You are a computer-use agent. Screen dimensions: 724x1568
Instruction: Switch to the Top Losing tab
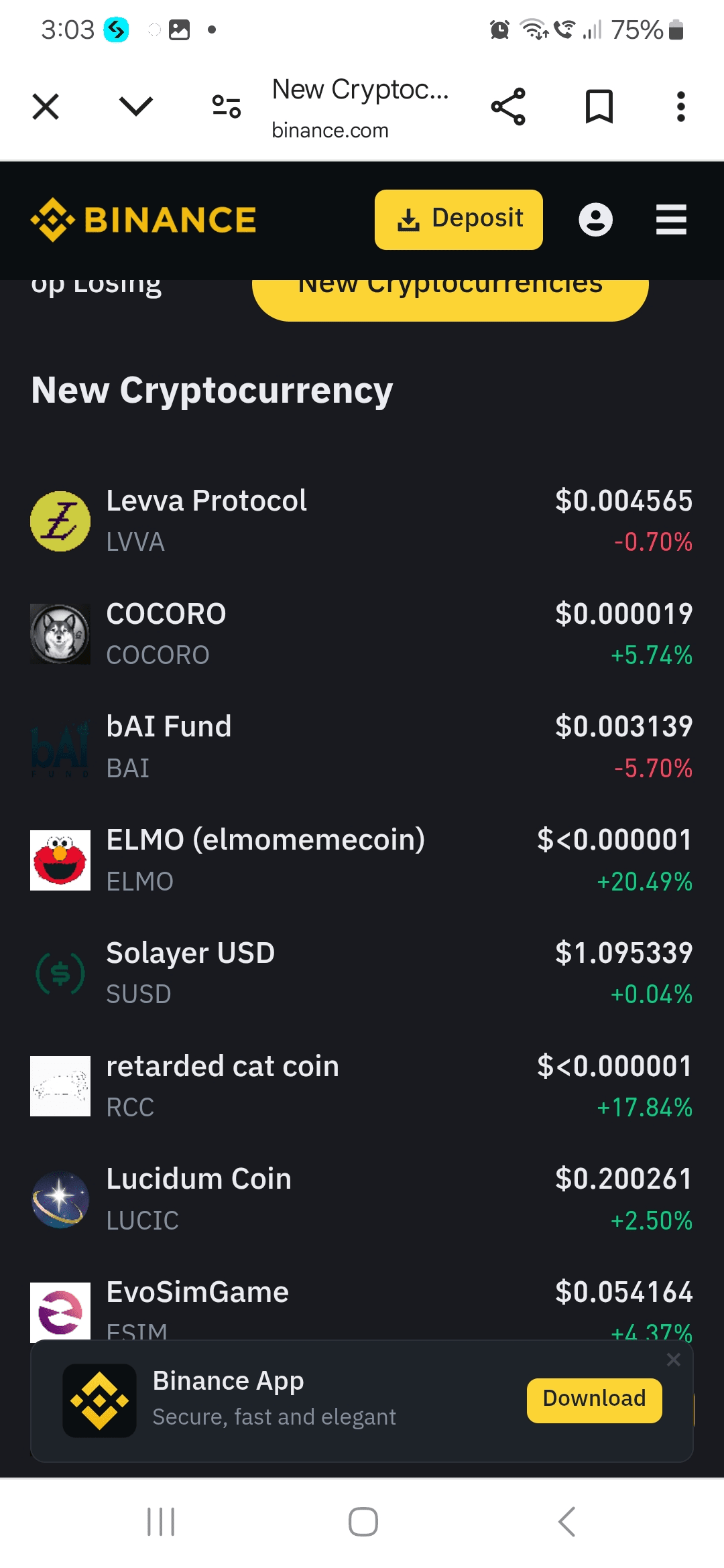click(97, 287)
